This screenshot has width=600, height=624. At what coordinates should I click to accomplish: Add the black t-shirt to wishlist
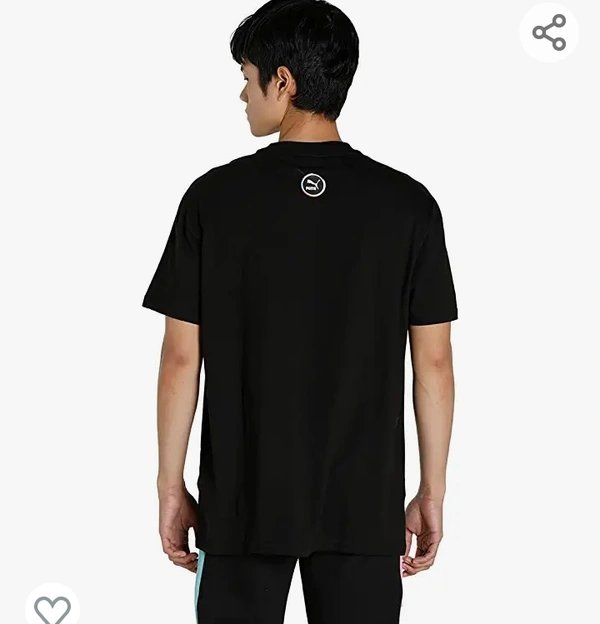(52, 607)
